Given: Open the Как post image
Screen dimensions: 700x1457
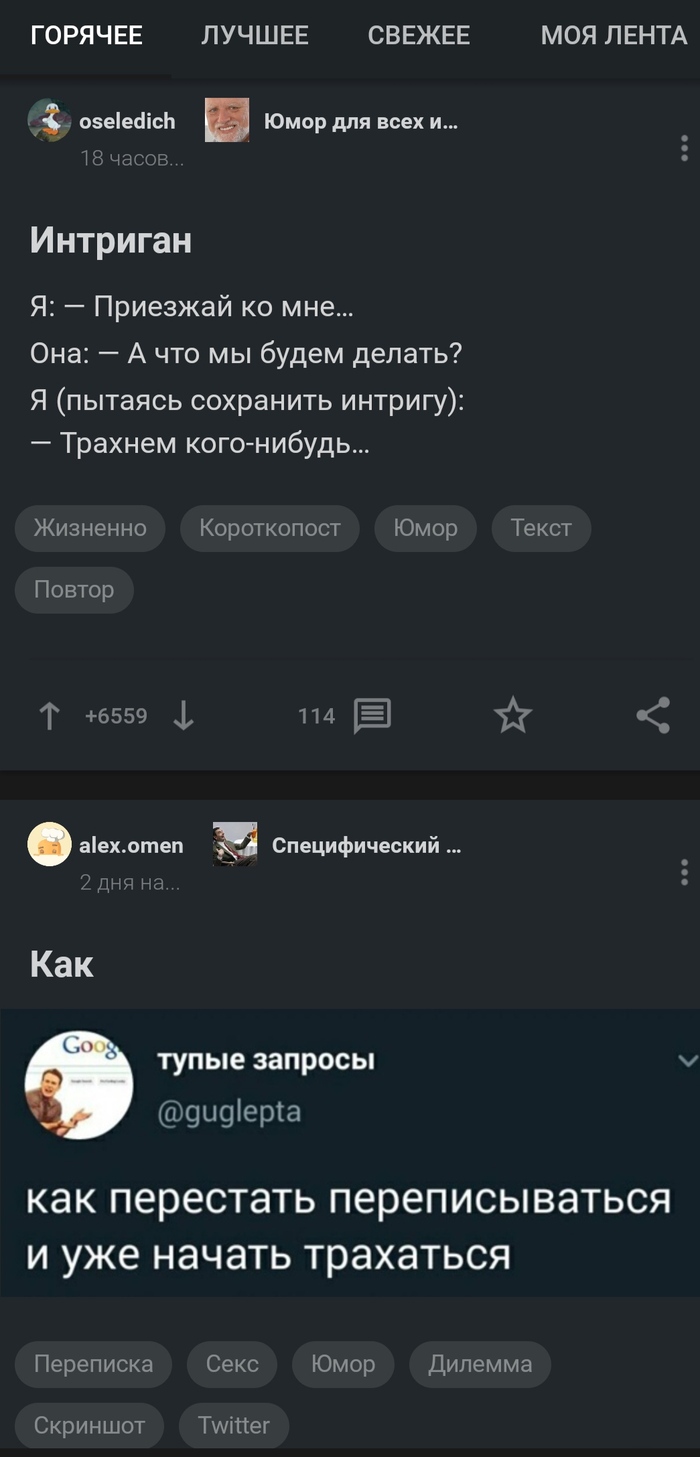Looking at the screenshot, I should [x=350, y=1152].
